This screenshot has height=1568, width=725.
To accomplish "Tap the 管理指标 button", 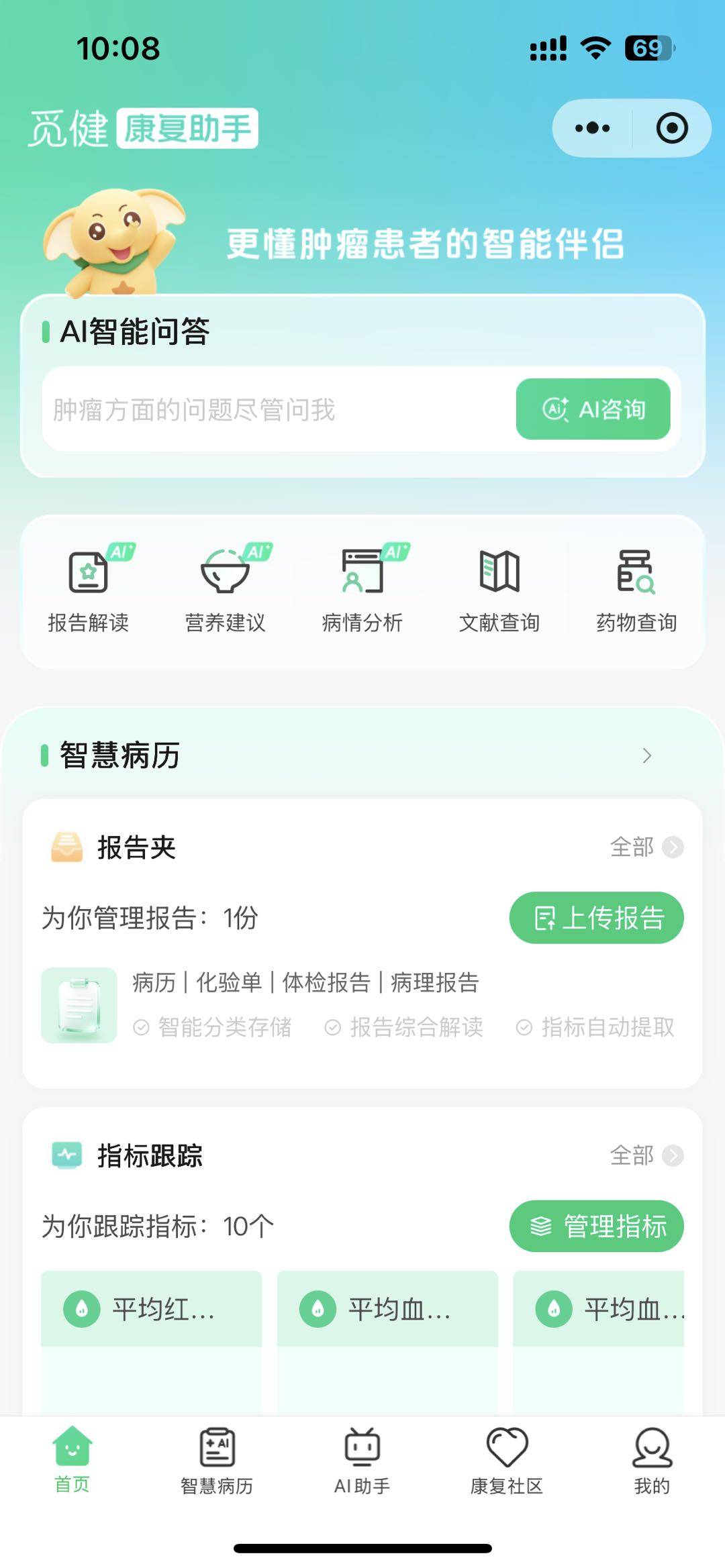I will [596, 1226].
